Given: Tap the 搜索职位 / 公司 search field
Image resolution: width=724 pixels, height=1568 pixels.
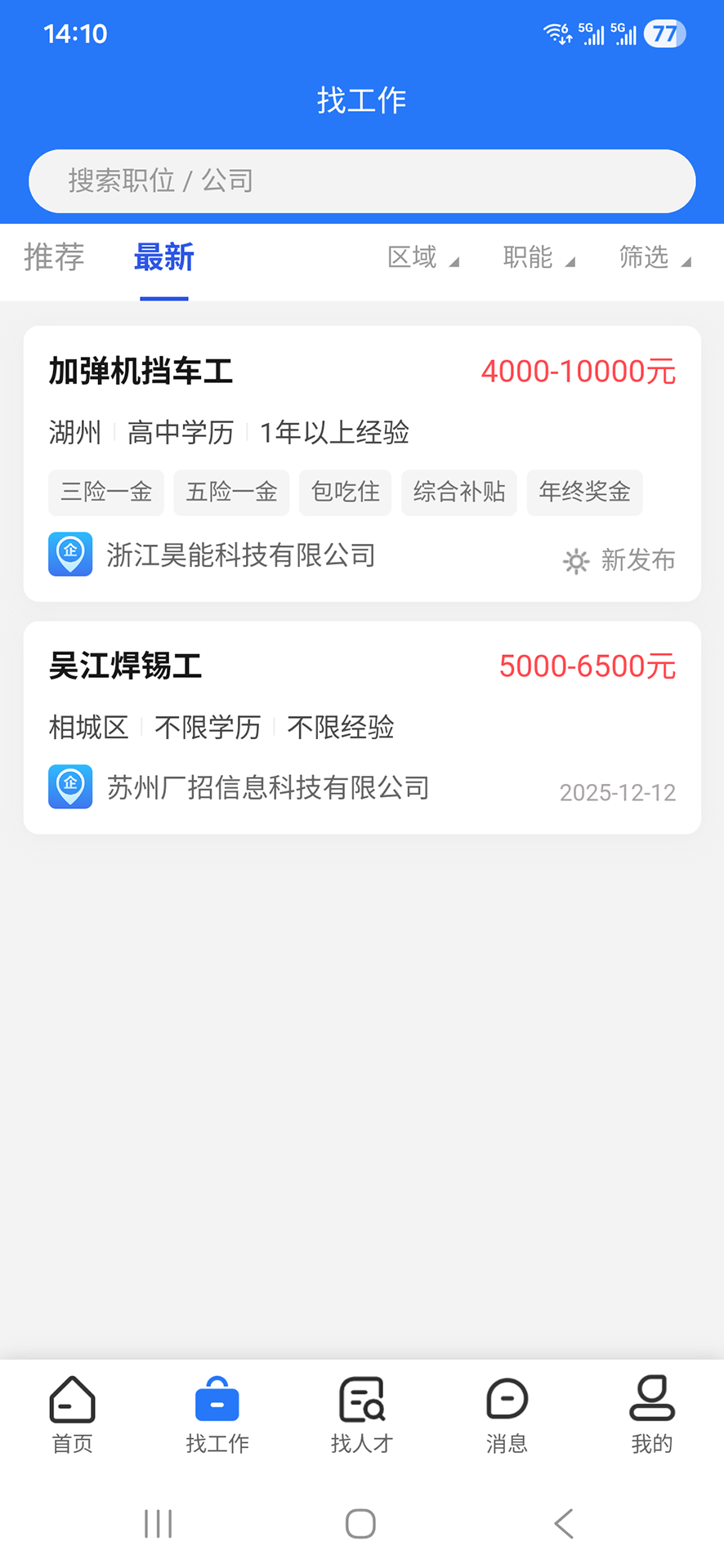Looking at the screenshot, I should [x=362, y=180].
